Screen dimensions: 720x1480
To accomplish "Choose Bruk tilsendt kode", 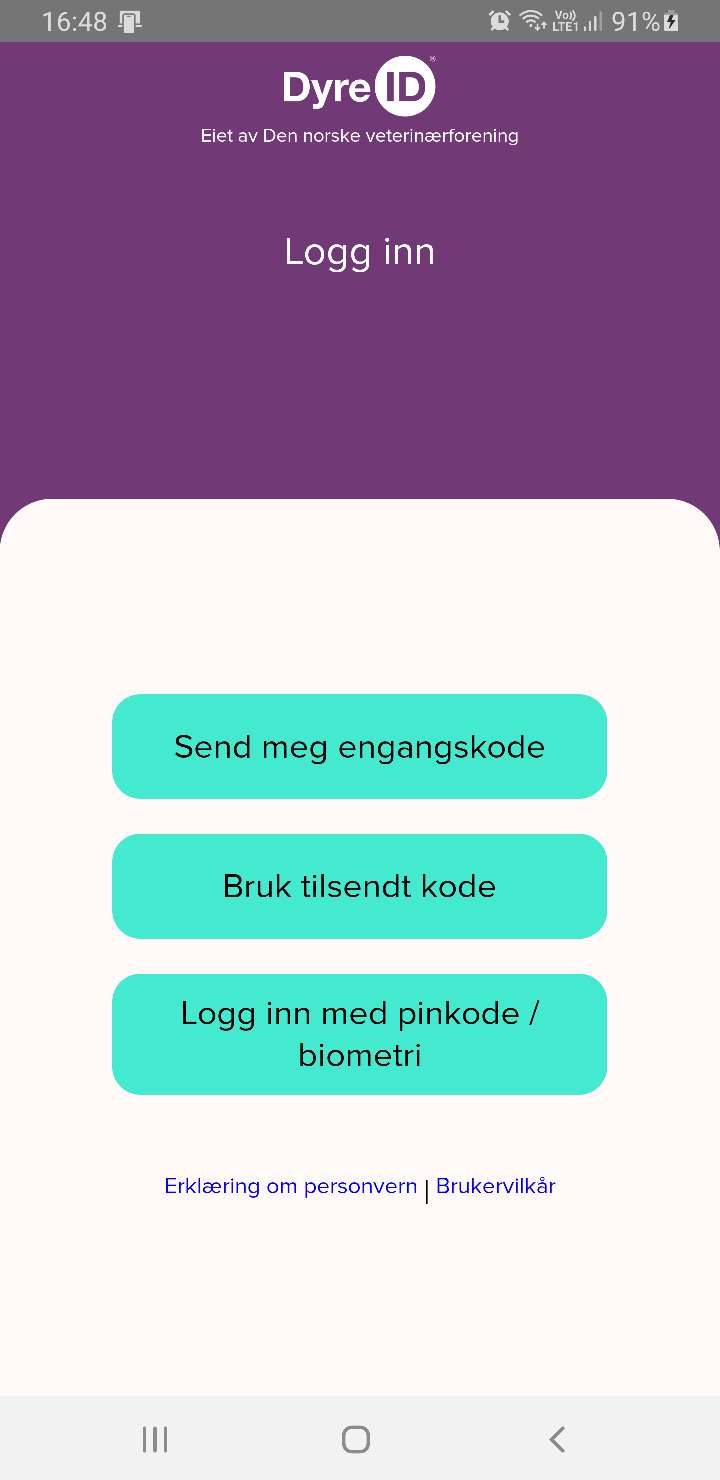I will (359, 886).
